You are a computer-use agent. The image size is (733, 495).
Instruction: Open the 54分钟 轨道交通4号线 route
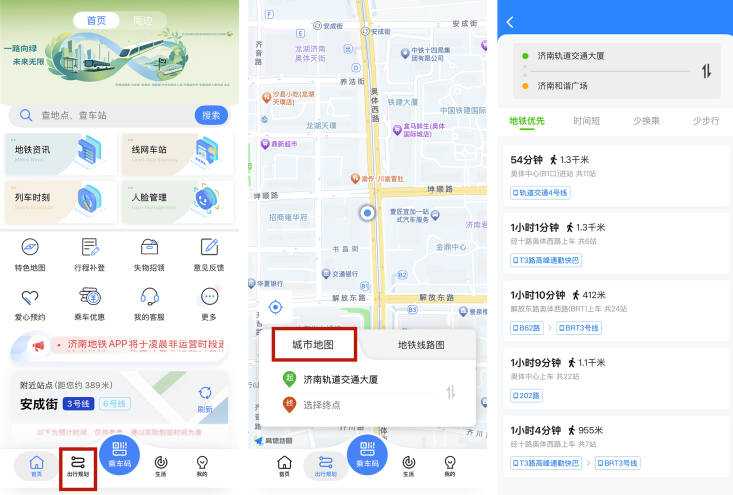pyautogui.click(x=616, y=176)
